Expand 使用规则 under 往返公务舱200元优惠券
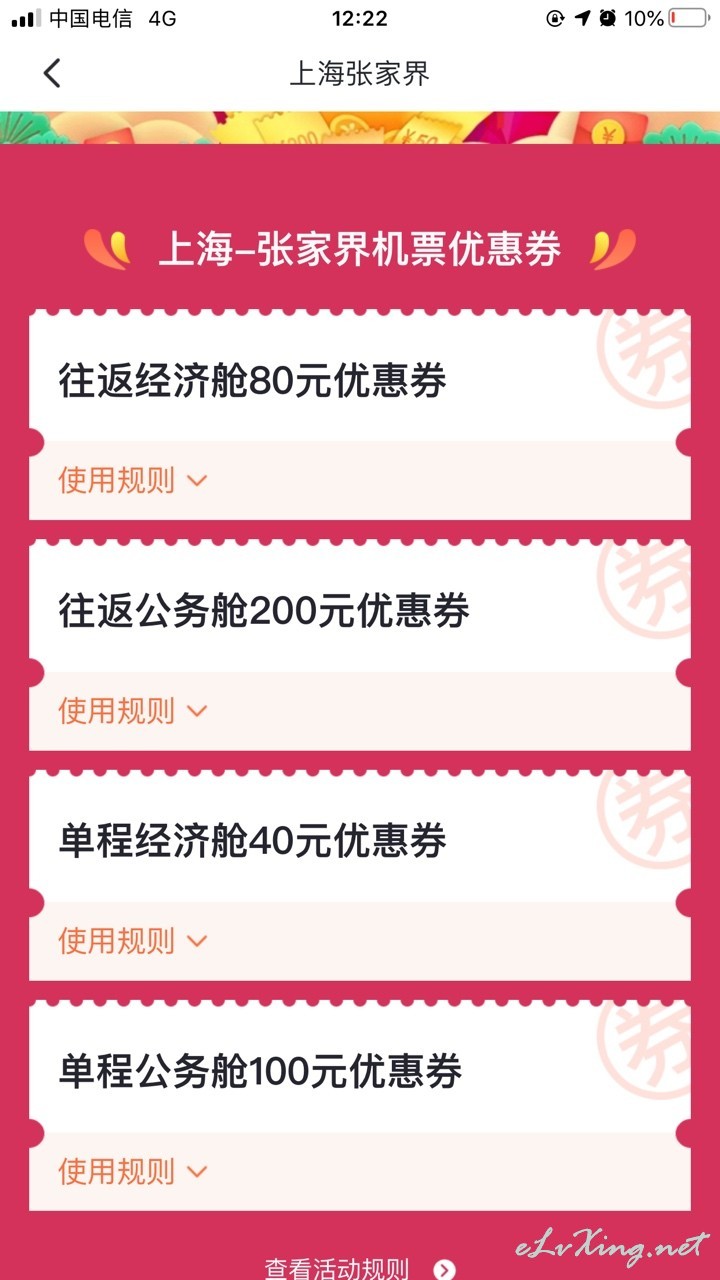 (133, 711)
